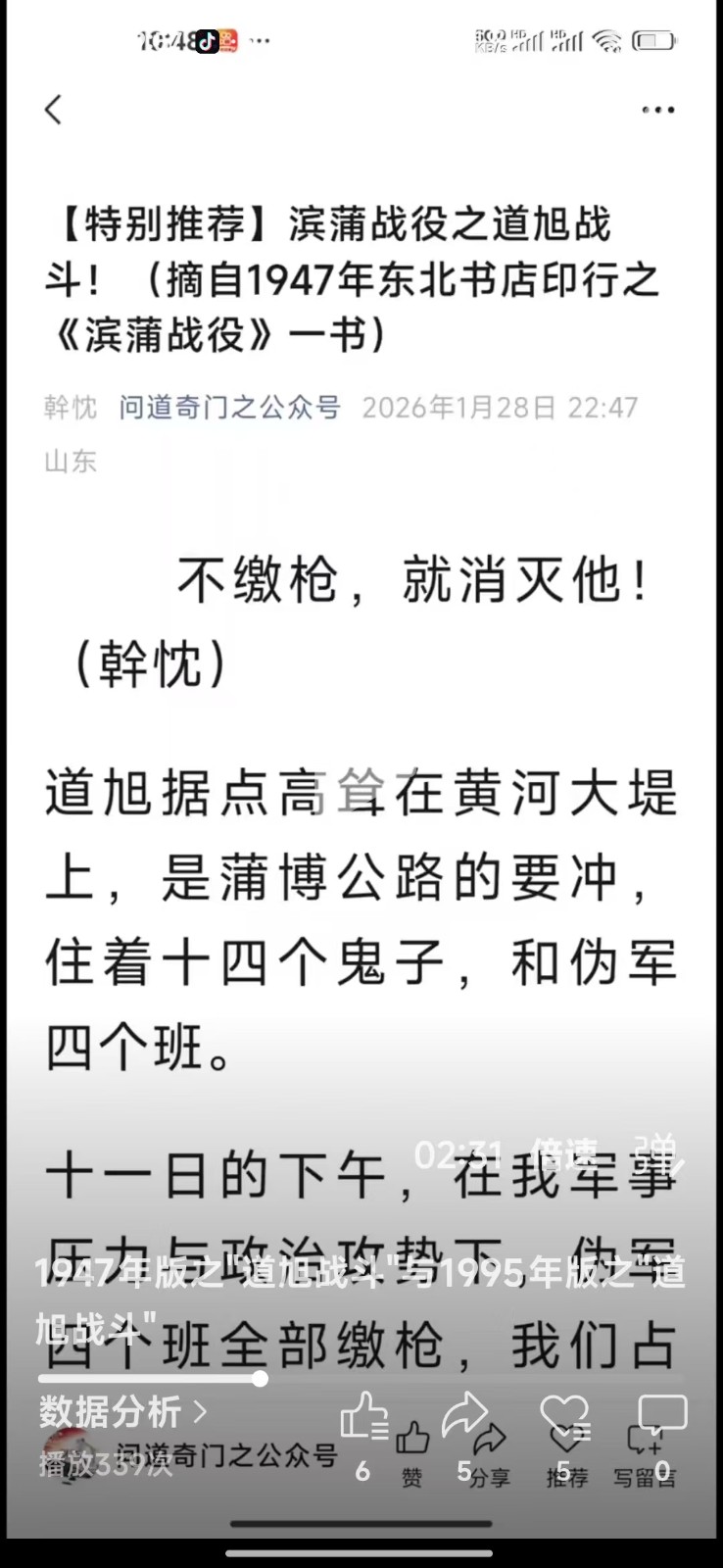Viewport: 723px width, 1568px height.
Task: Share this video via the arrow icon
Action: coord(464,1416)
